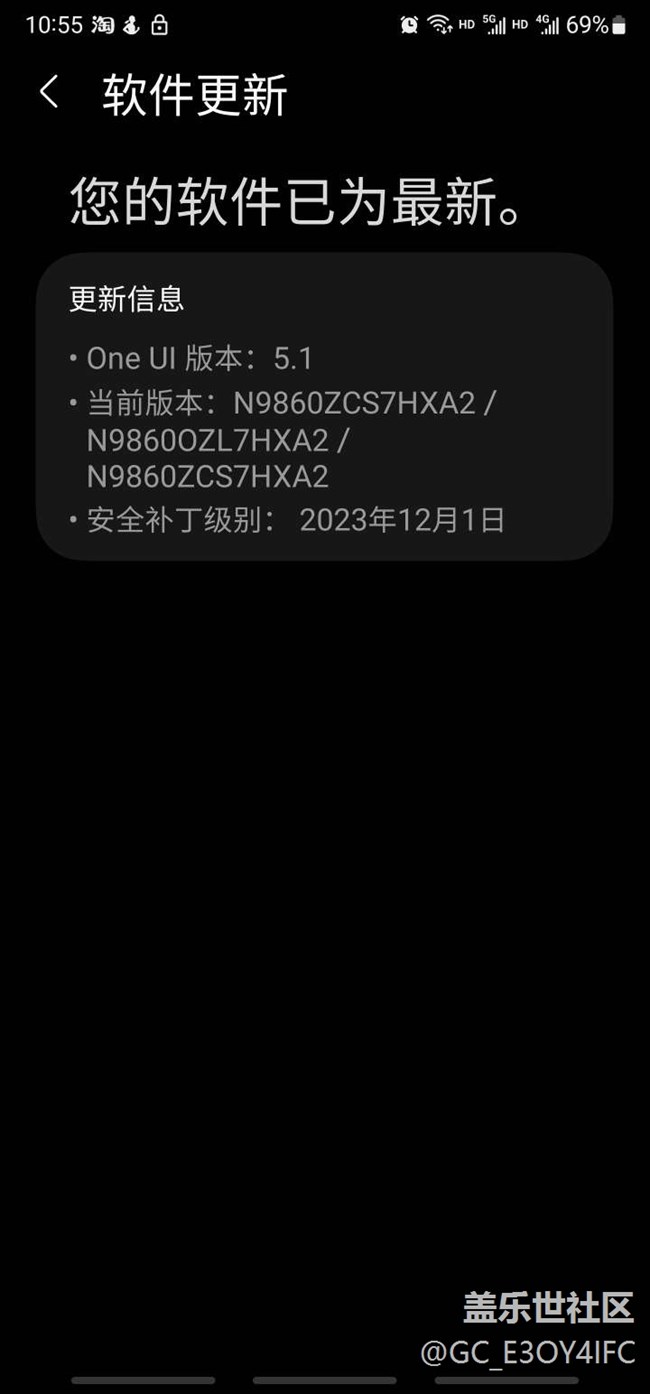This screenshot has width=650, height=1394.
Task: Go back from 软件更新 screen
Action: pos(48,93)
